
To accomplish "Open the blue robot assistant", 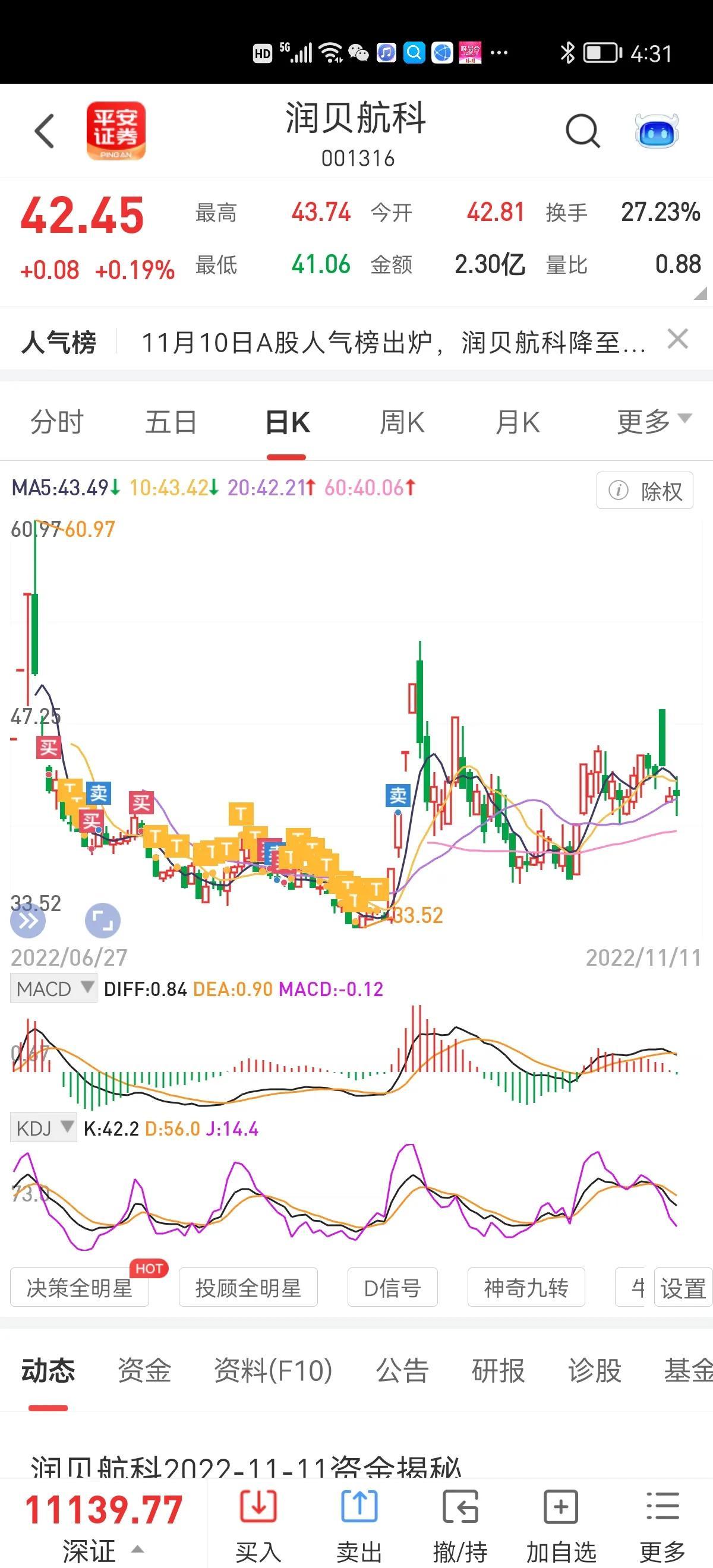I will tap(656, 130).
